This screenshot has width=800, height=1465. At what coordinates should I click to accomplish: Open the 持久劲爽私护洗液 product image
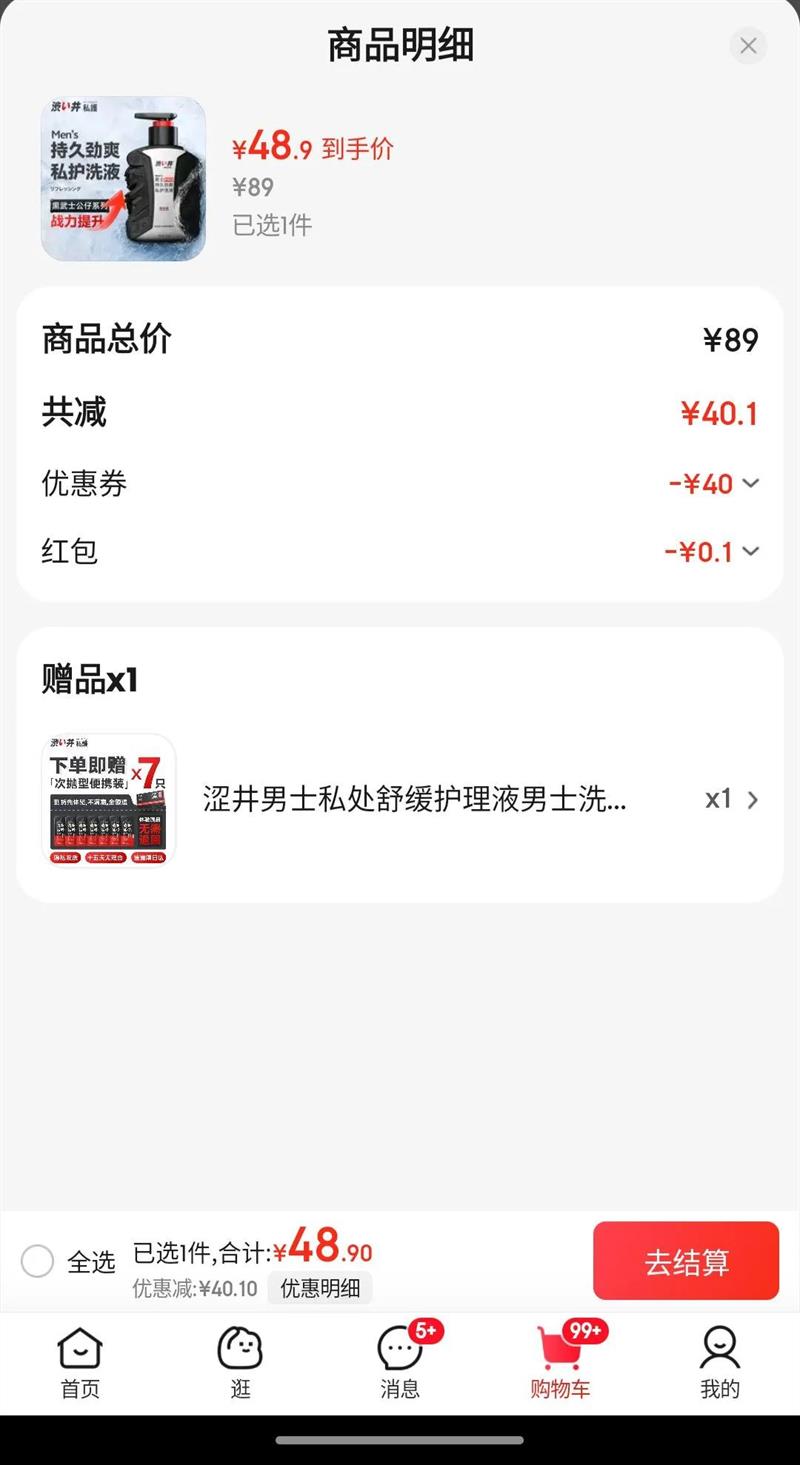(124, 179)
